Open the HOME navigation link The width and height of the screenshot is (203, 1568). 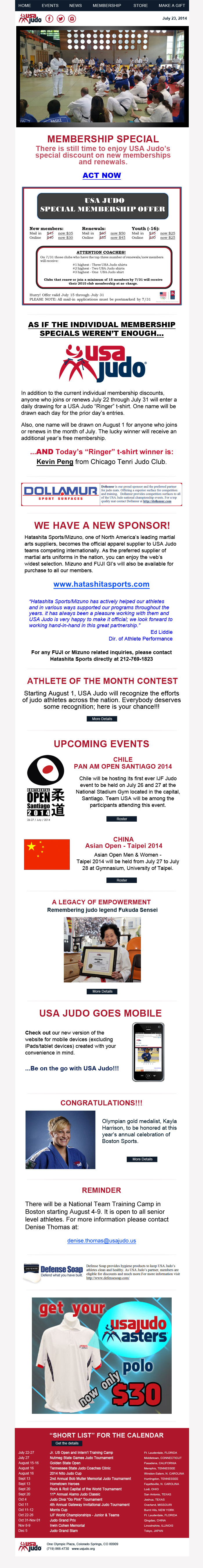coord(24,5)
